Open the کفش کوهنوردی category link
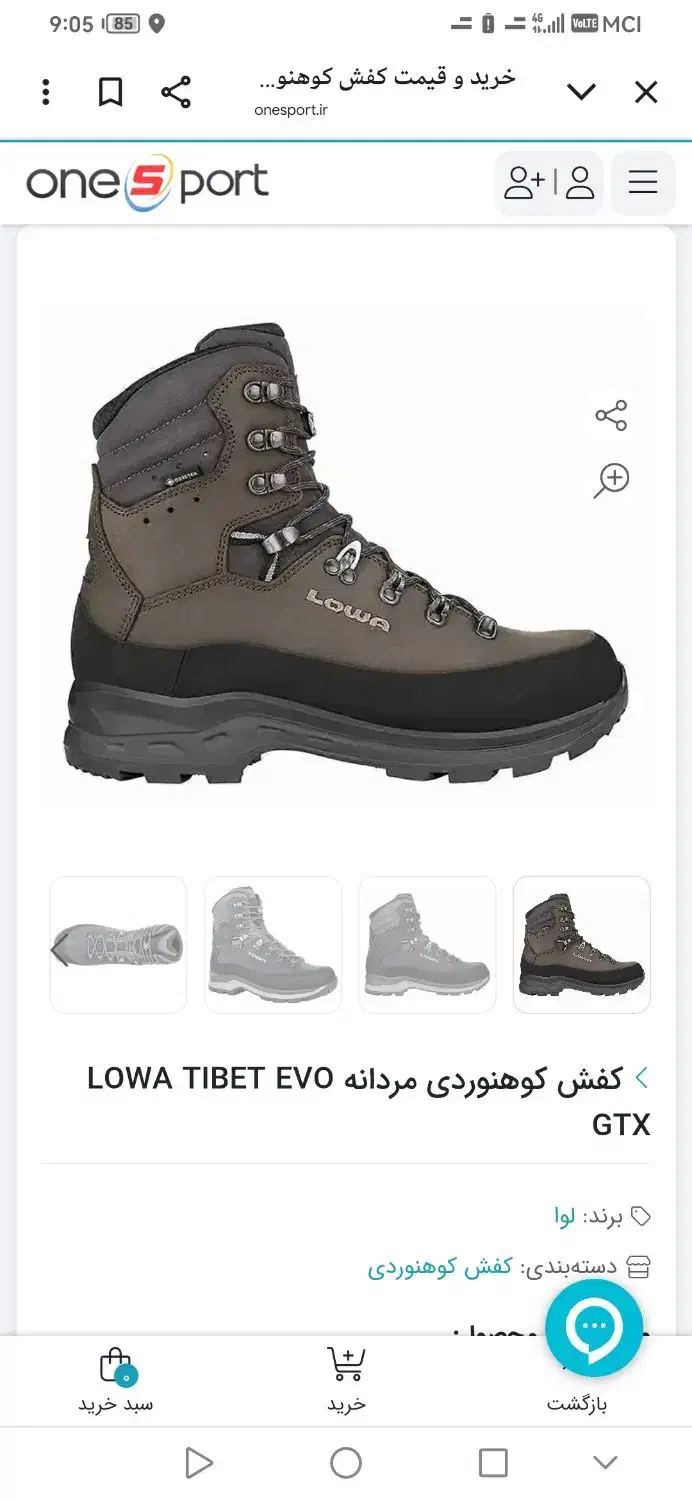This screenshot has width=692, height=1500. tap(440, 1267)
